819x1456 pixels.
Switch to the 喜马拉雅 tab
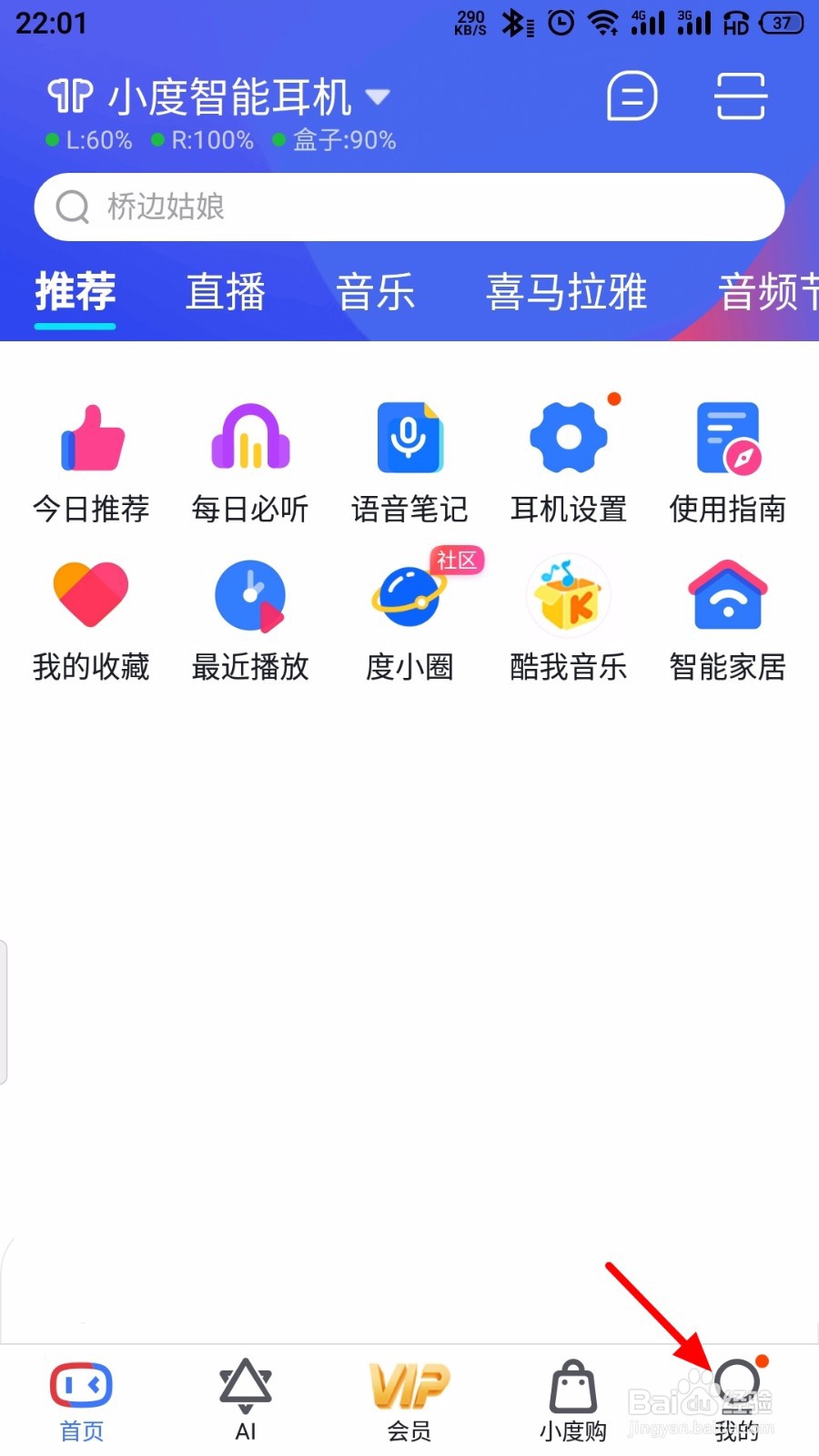coord(566,293)
